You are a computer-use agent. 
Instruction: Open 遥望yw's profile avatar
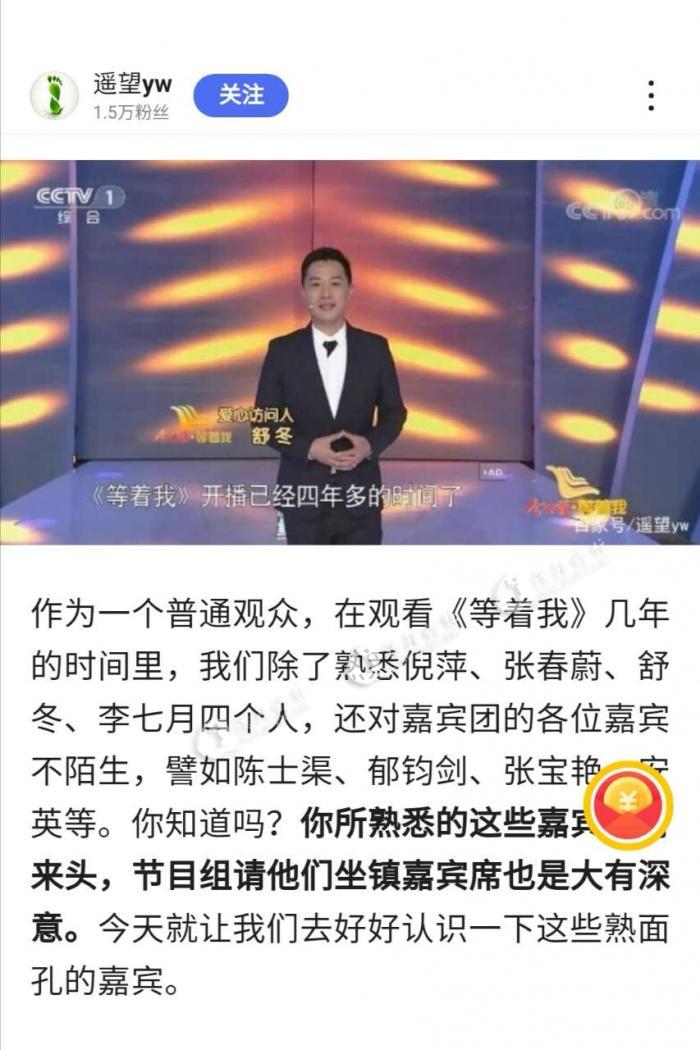pyautogui.click(x=54, y=96)
